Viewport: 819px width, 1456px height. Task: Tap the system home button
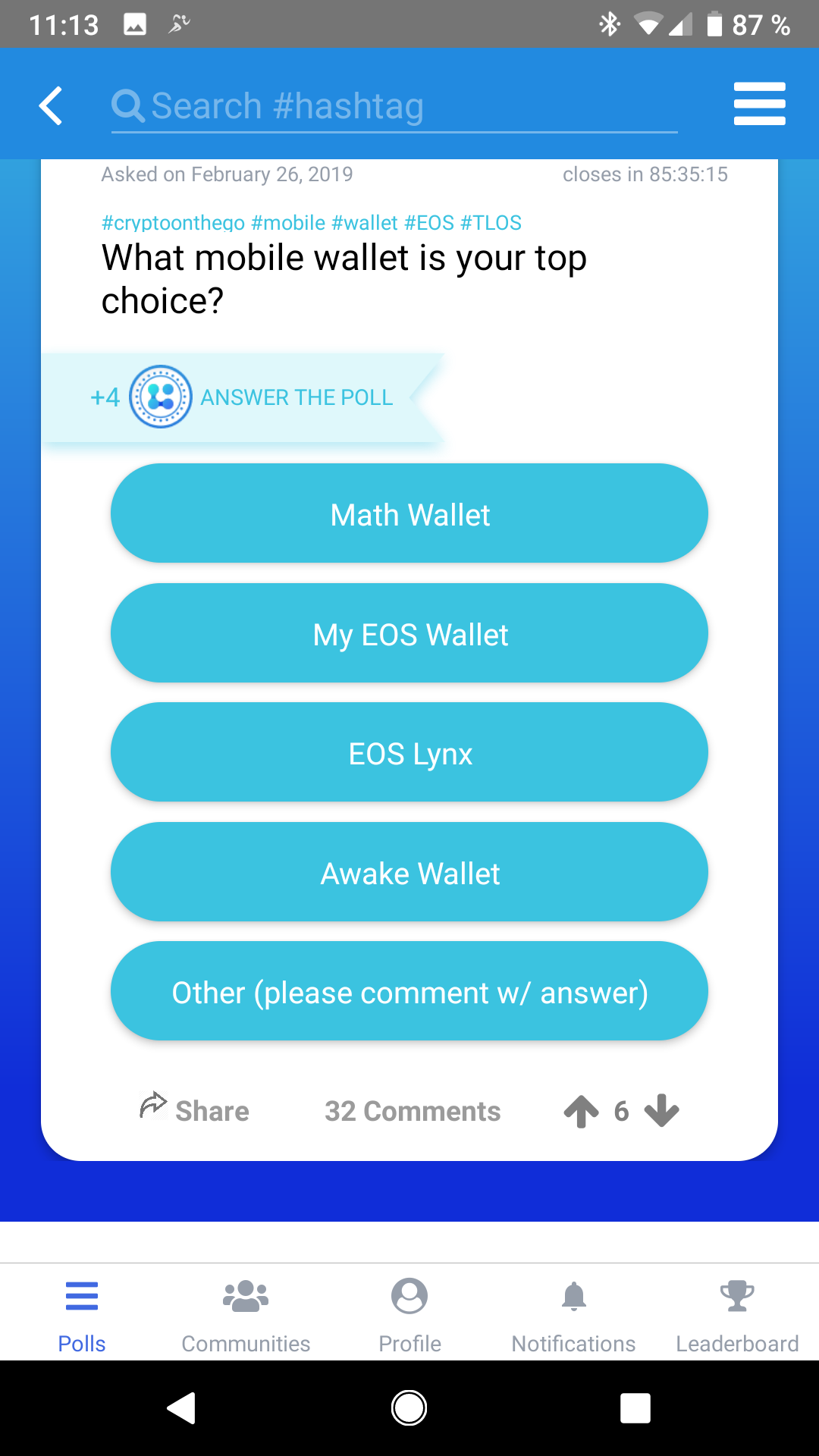(409, 1408)
